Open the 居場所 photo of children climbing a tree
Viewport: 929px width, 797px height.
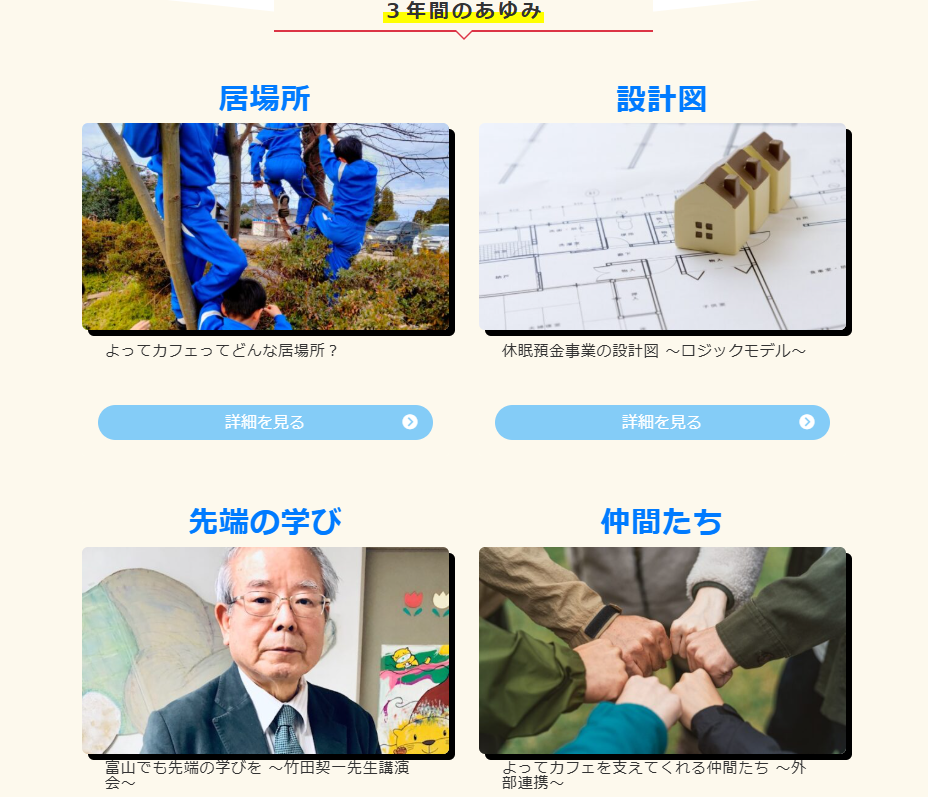265,227
